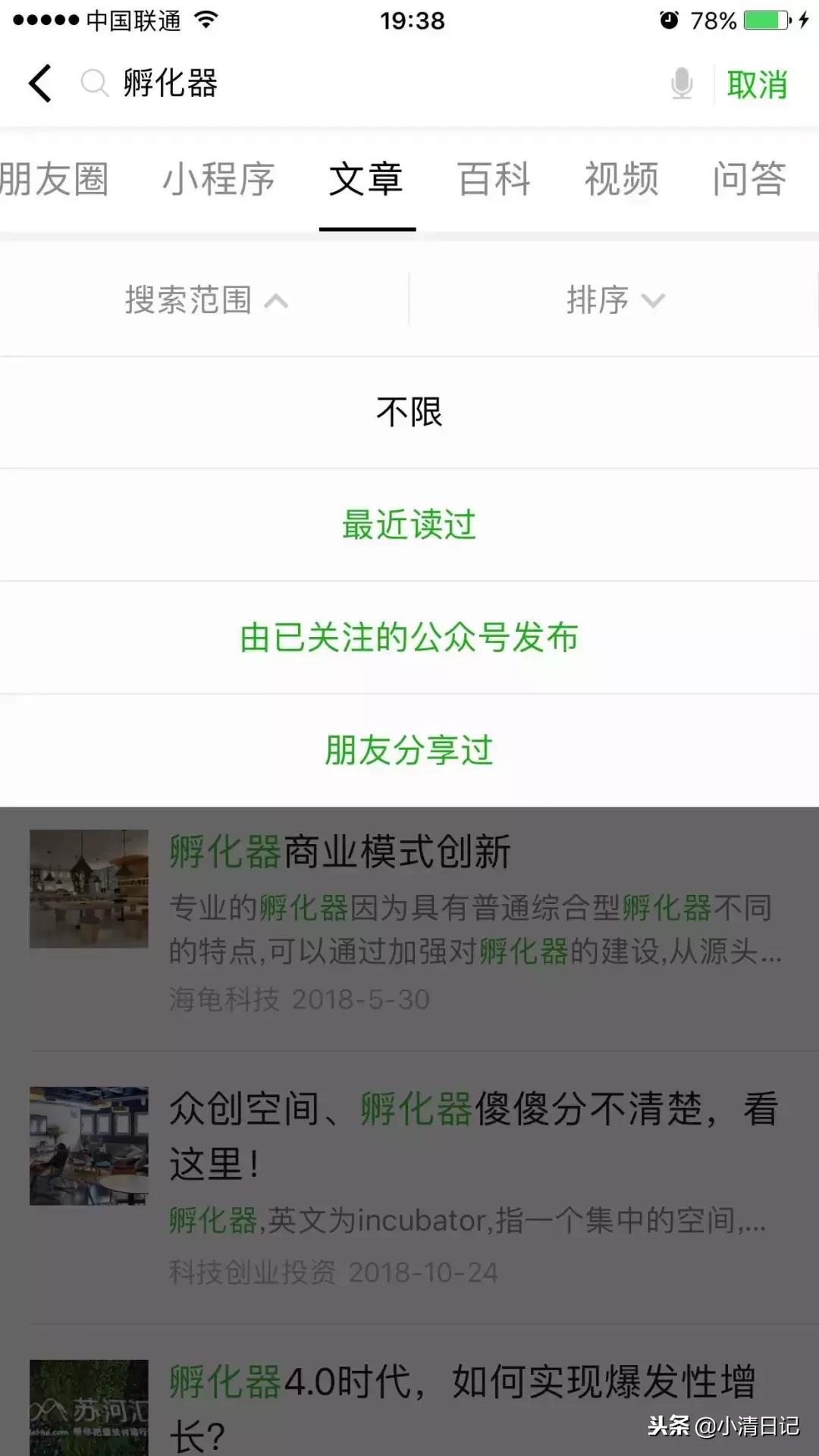819x1456 pixels.
Task: Switch to the 问答 tab
Action: pos(749,180)
